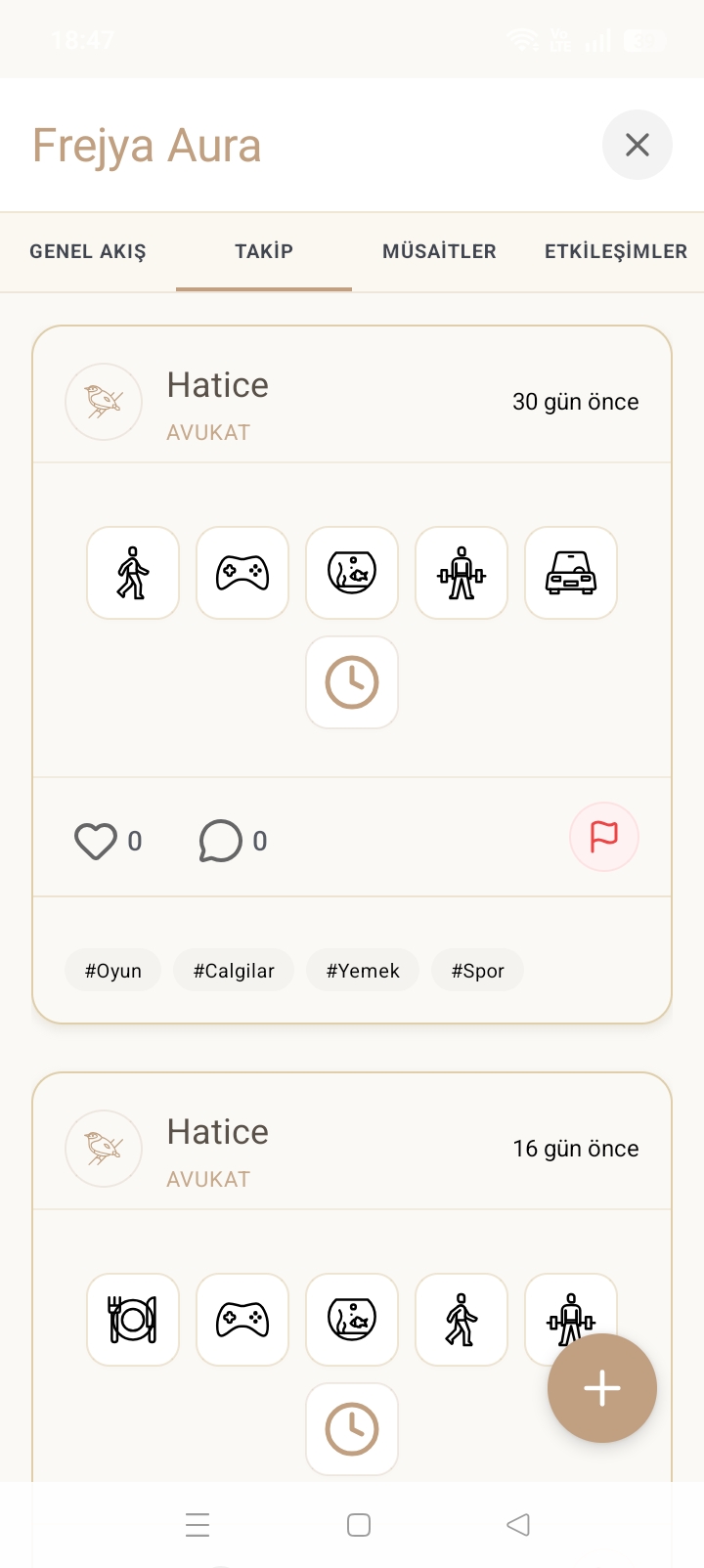Viewport: 704px width, 1568px height.
Task: Open the #Calgilar hashtag
Action: (234, 971)
